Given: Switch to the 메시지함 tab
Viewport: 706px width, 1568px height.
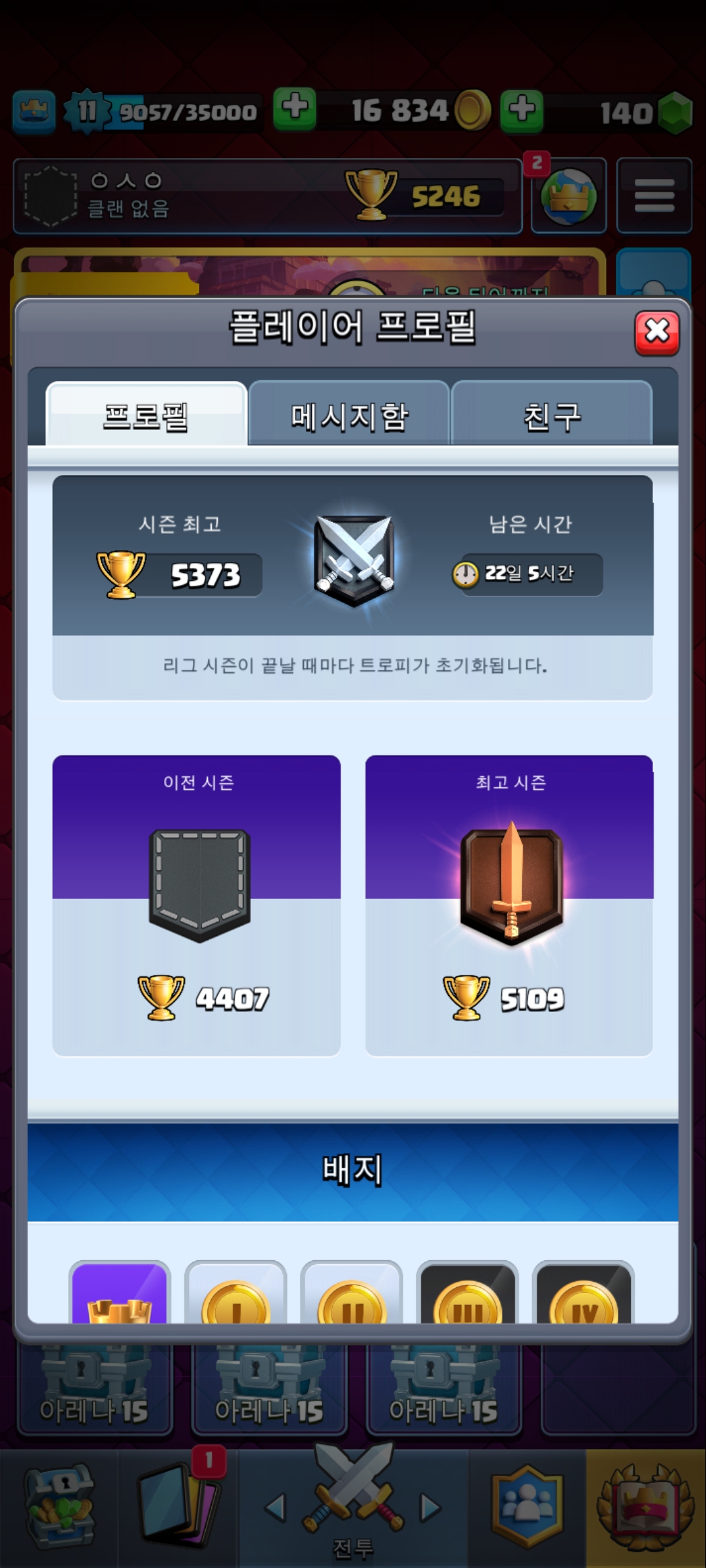Looking at the screenshot, I should click(349, 416).
